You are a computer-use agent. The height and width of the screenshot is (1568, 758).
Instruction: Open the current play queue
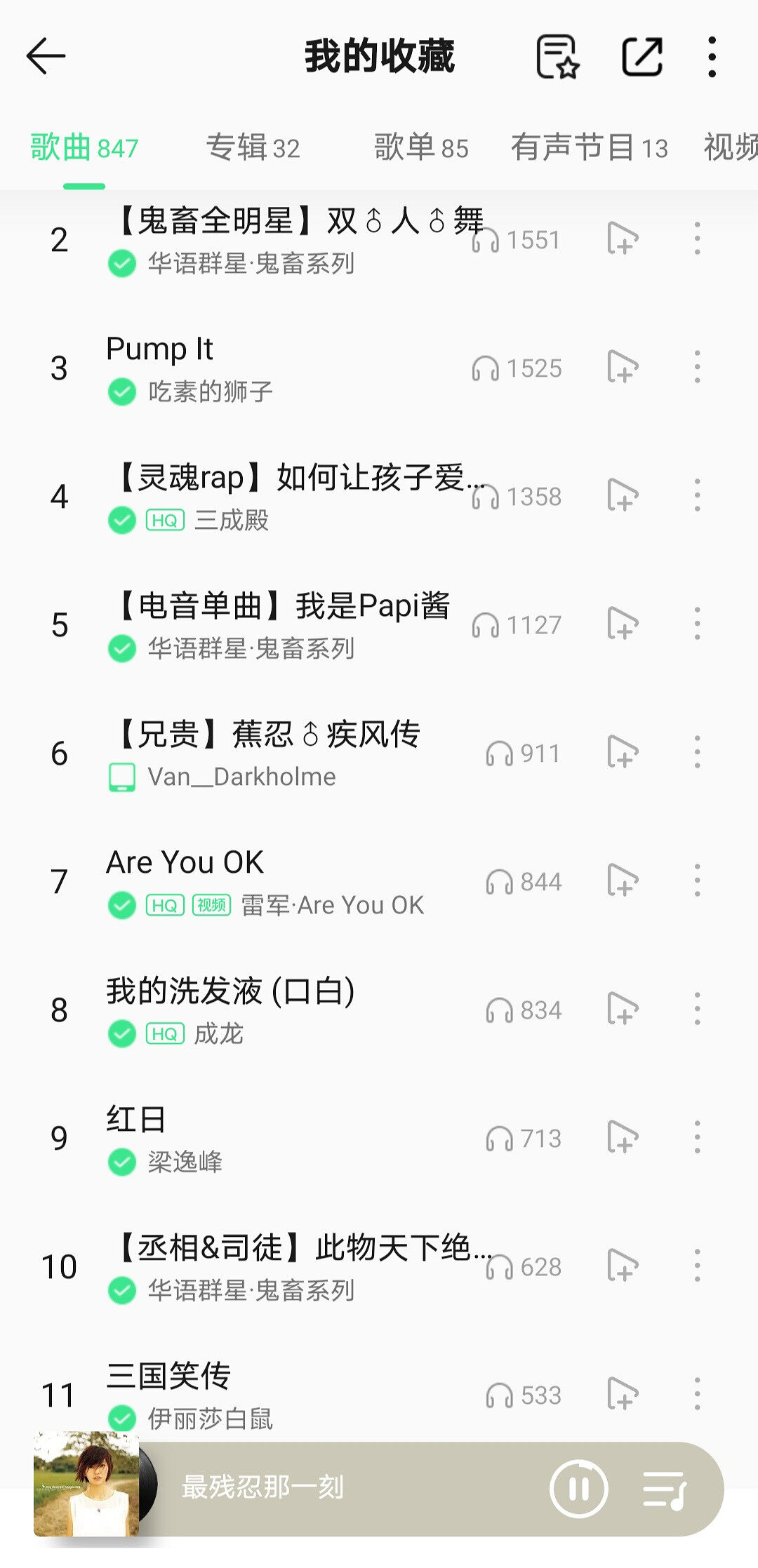[x=664, y=1488]
